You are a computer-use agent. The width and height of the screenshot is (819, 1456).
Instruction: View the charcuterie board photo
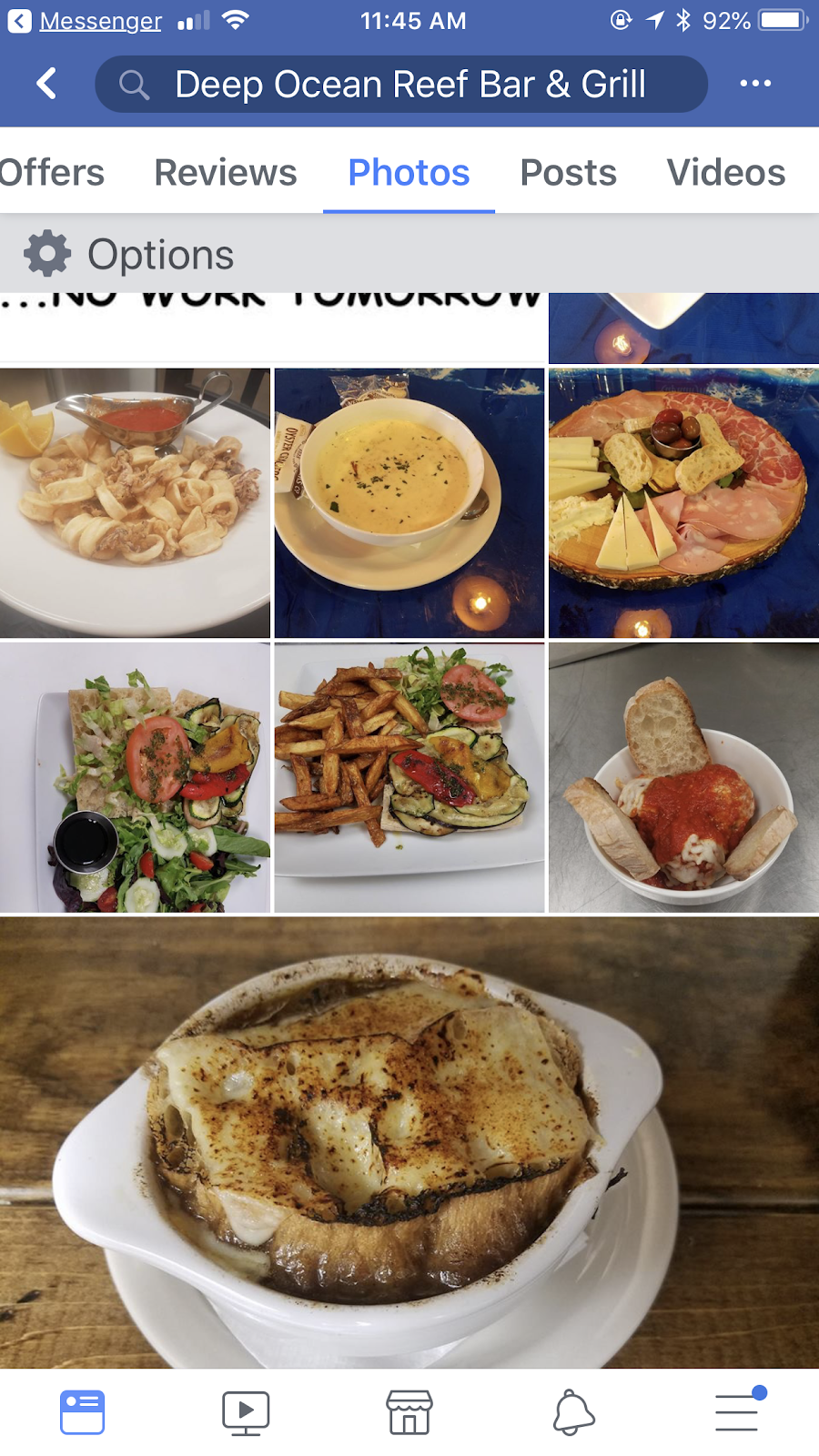pos(683,500)
